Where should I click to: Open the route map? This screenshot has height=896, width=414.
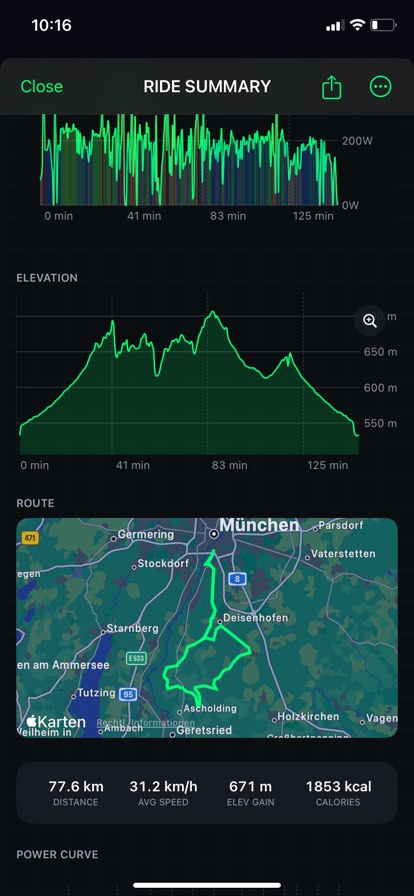coord(207,627)
